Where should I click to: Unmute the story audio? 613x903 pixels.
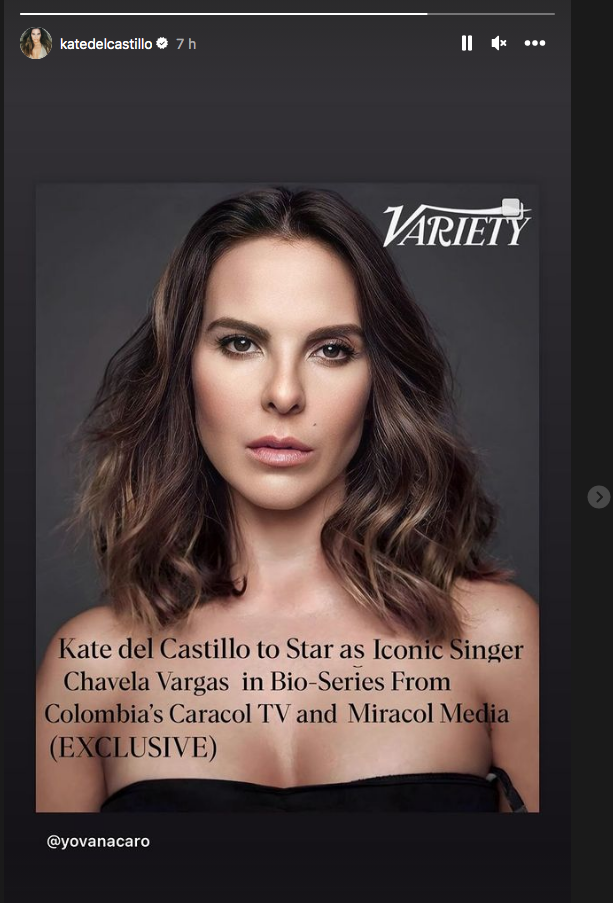499,43
